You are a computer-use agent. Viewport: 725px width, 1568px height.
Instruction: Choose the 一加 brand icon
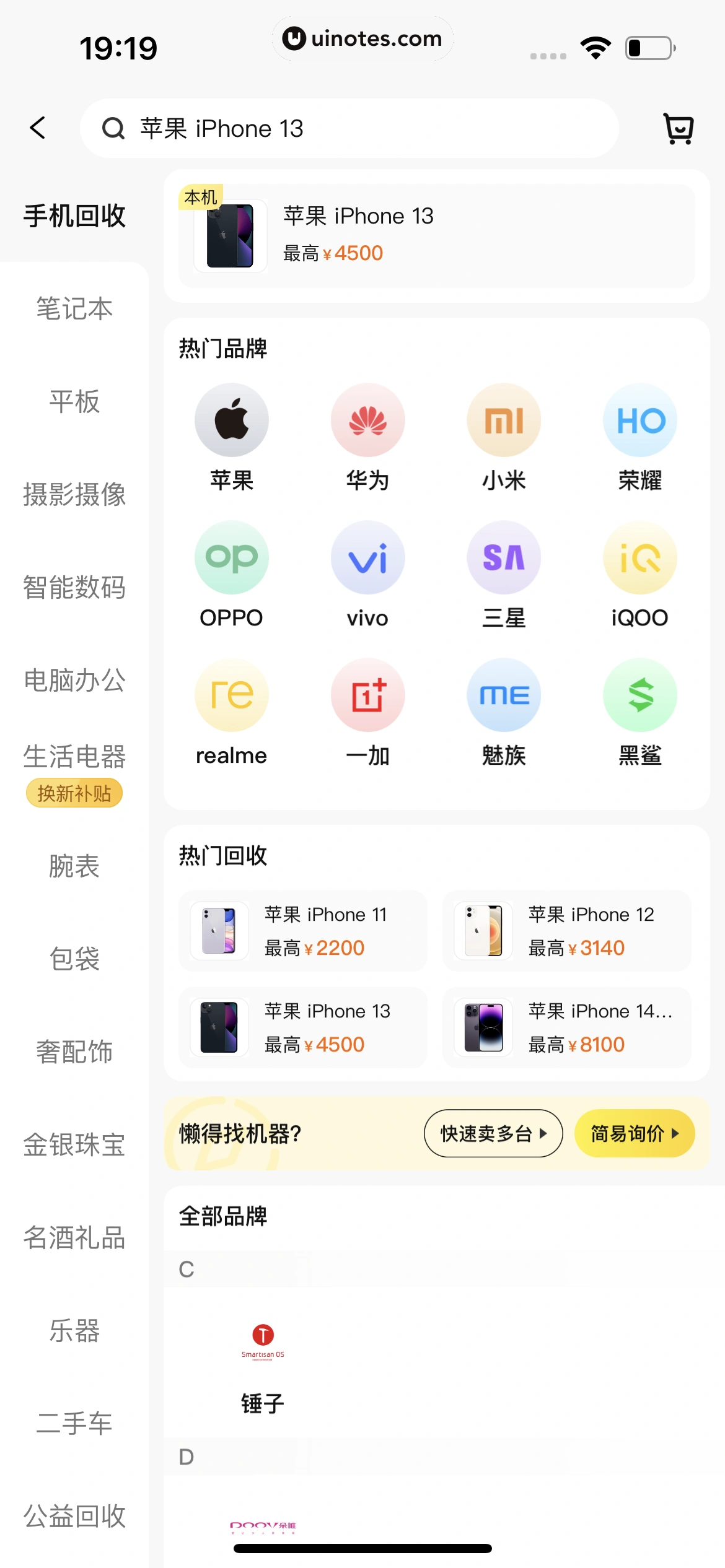point(367,695)
